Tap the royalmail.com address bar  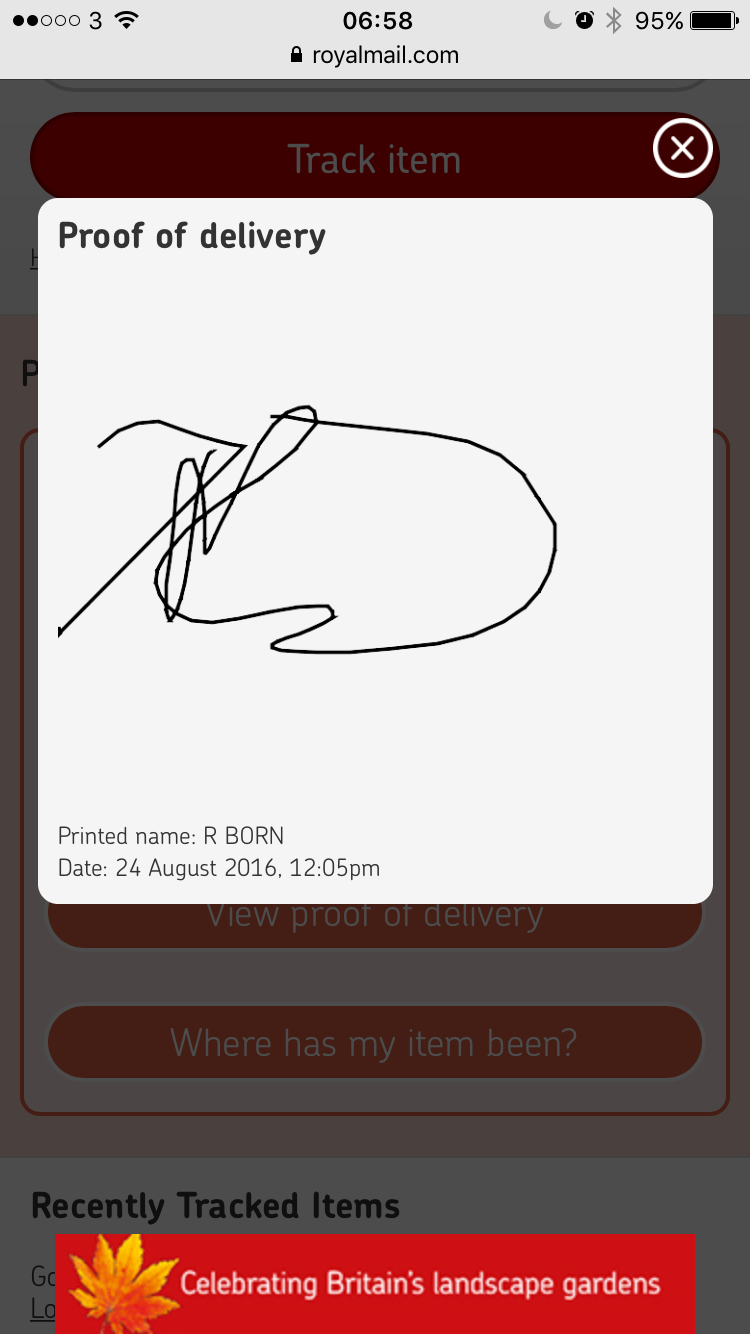(x=375, y=55)
